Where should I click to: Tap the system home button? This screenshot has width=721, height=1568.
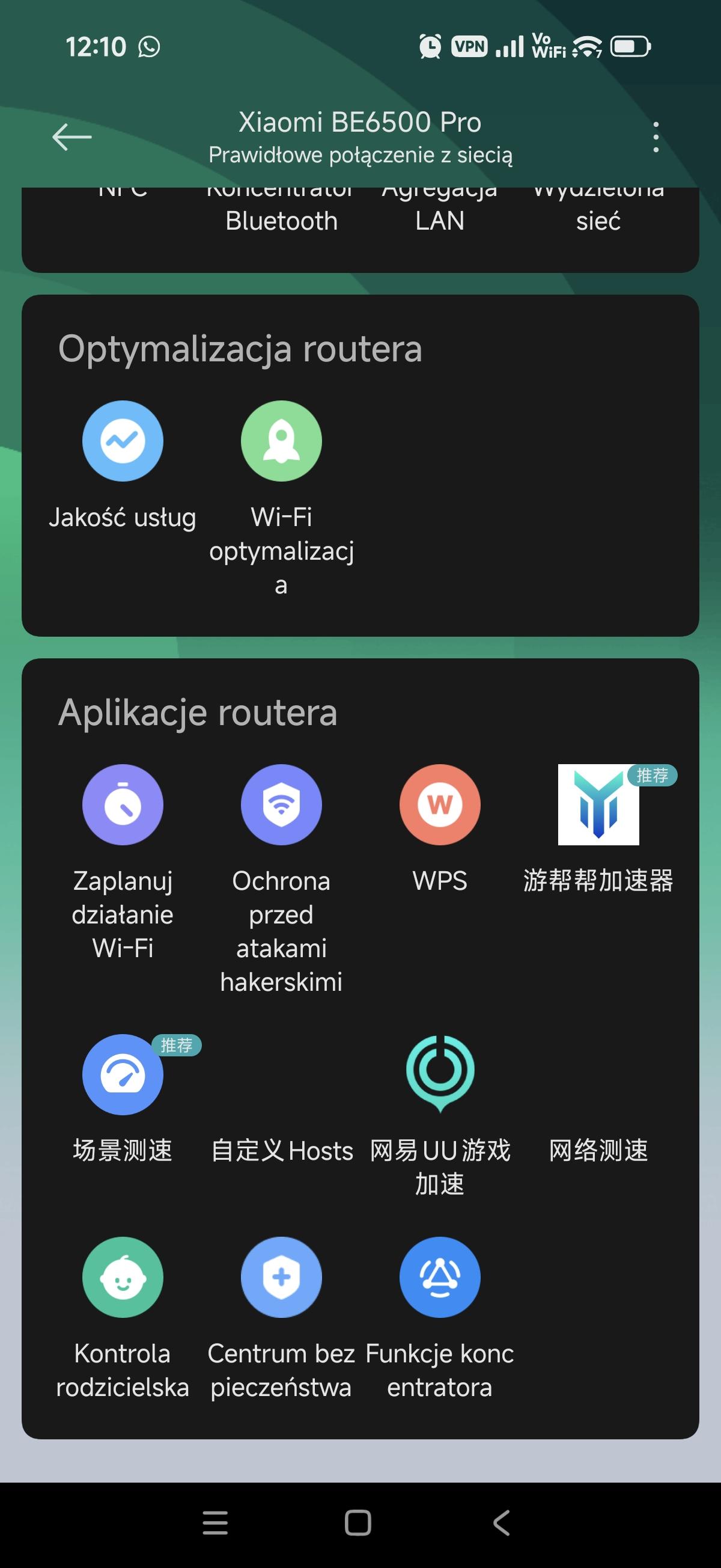pyautogui.click(x=357, y=1523)
